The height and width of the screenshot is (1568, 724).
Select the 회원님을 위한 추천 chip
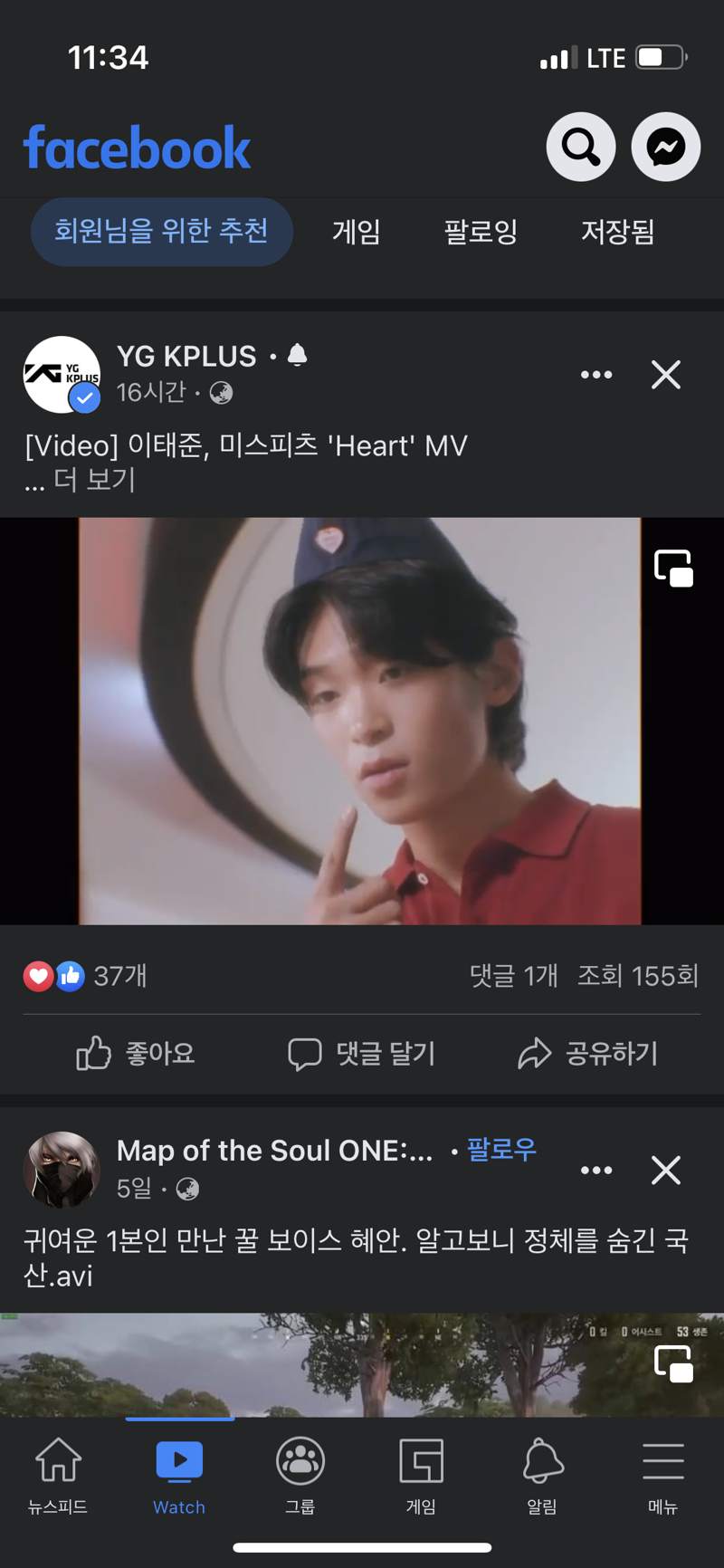pos(162,232)
